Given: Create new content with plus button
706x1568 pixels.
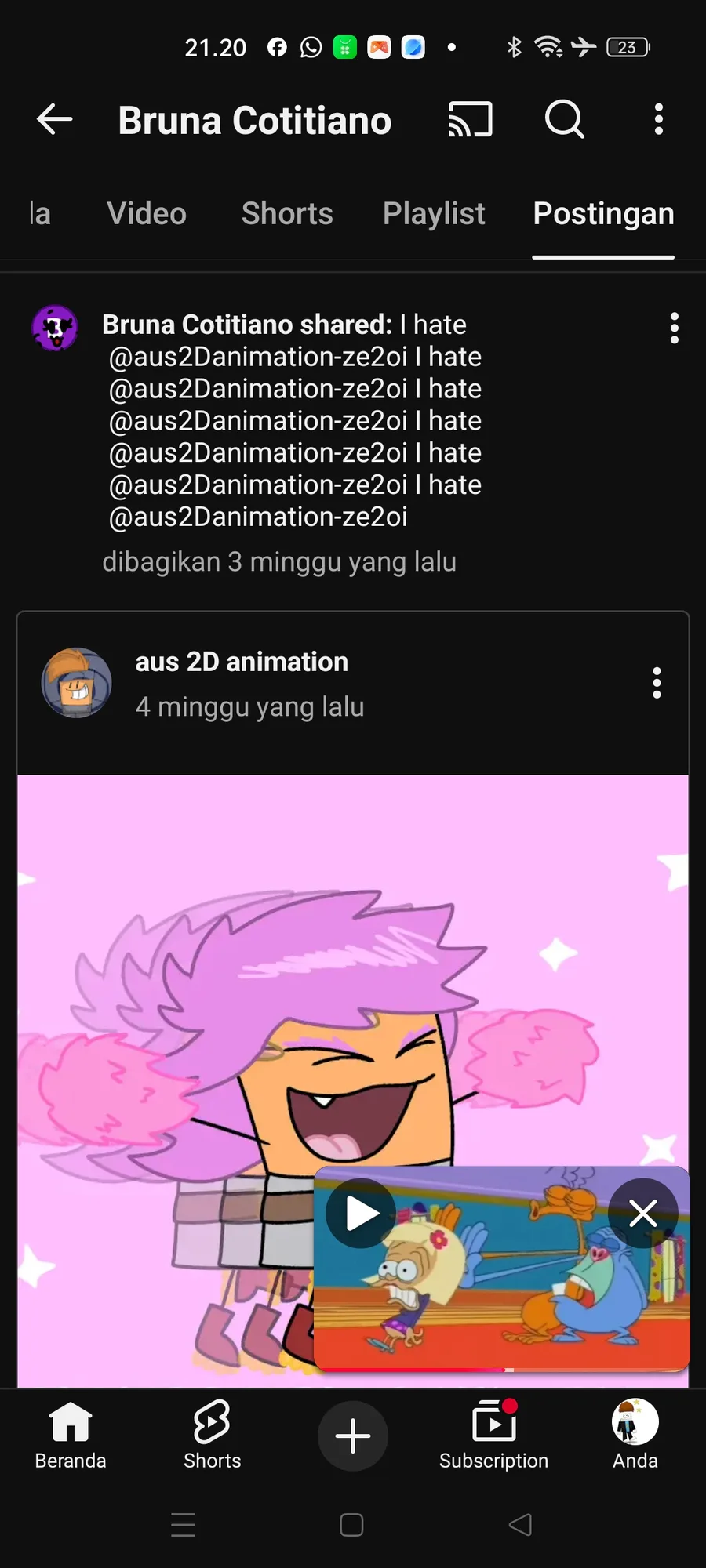Looking at the screenshot, I should pos(353,1436).
